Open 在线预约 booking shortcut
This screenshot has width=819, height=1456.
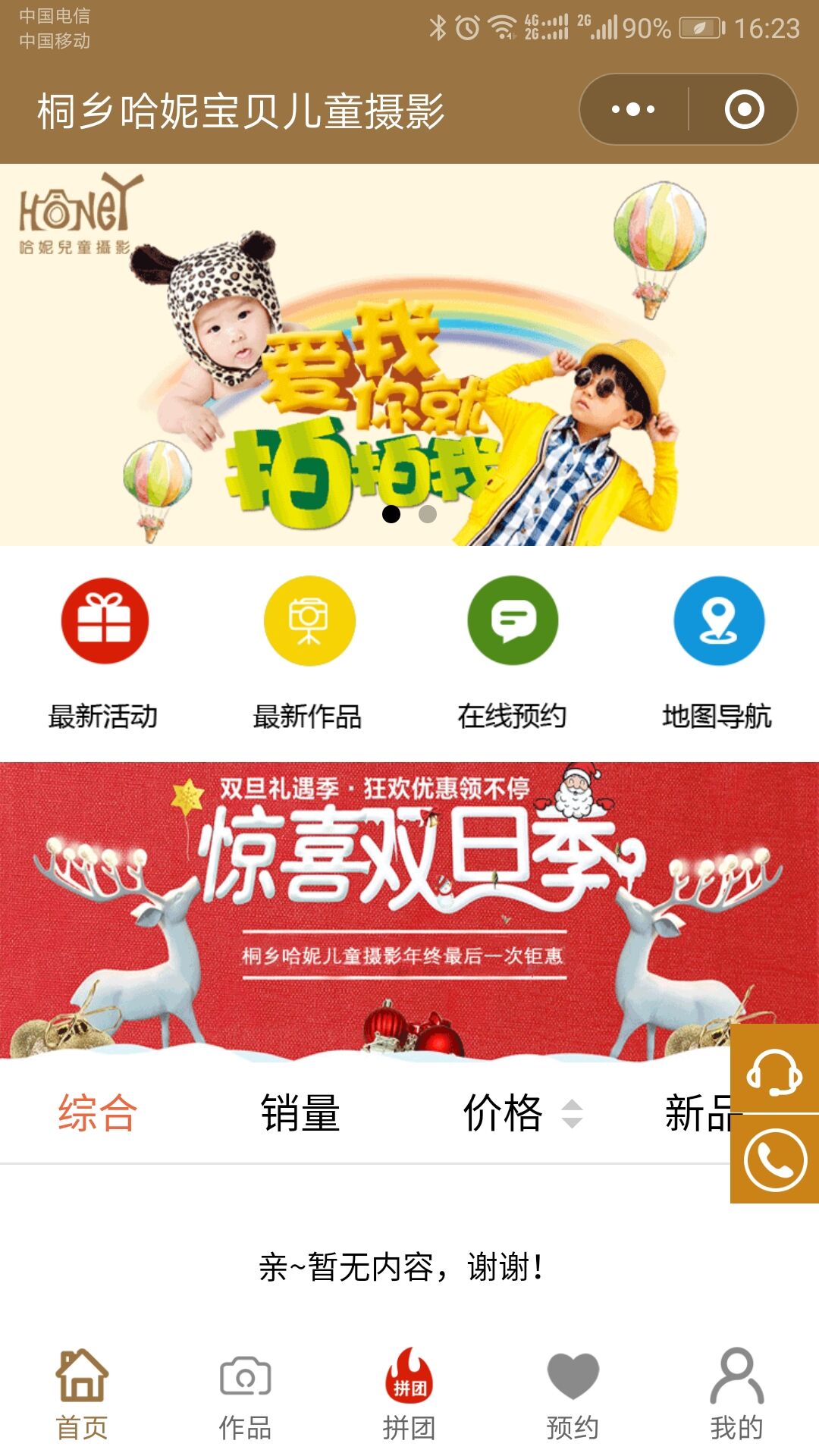pyautogui.click(x=513, y=622)
